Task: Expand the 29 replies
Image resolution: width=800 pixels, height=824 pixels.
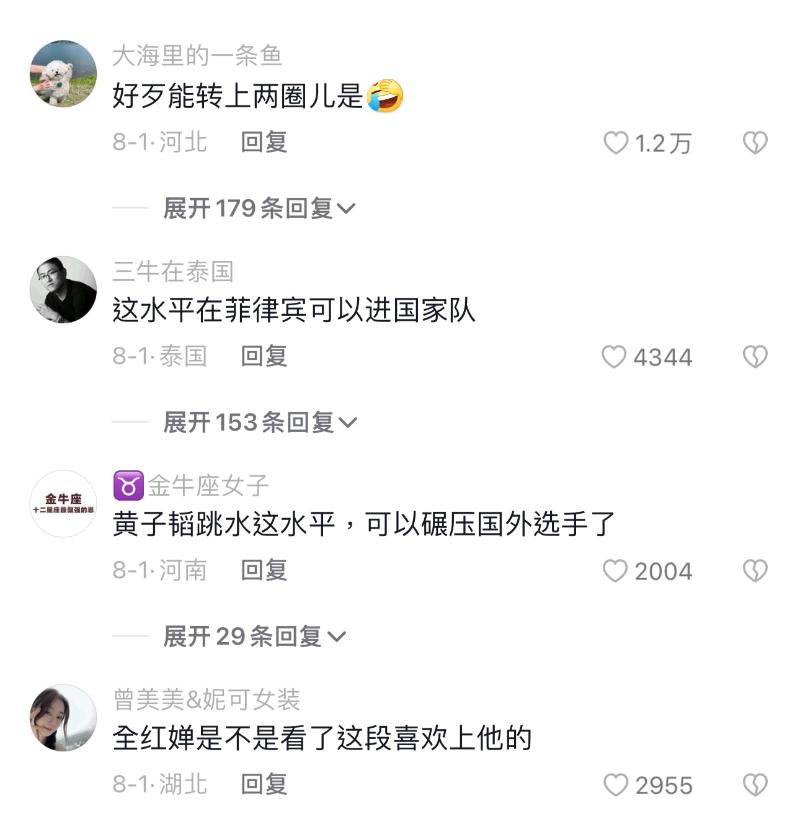Action: coord(254,636)
